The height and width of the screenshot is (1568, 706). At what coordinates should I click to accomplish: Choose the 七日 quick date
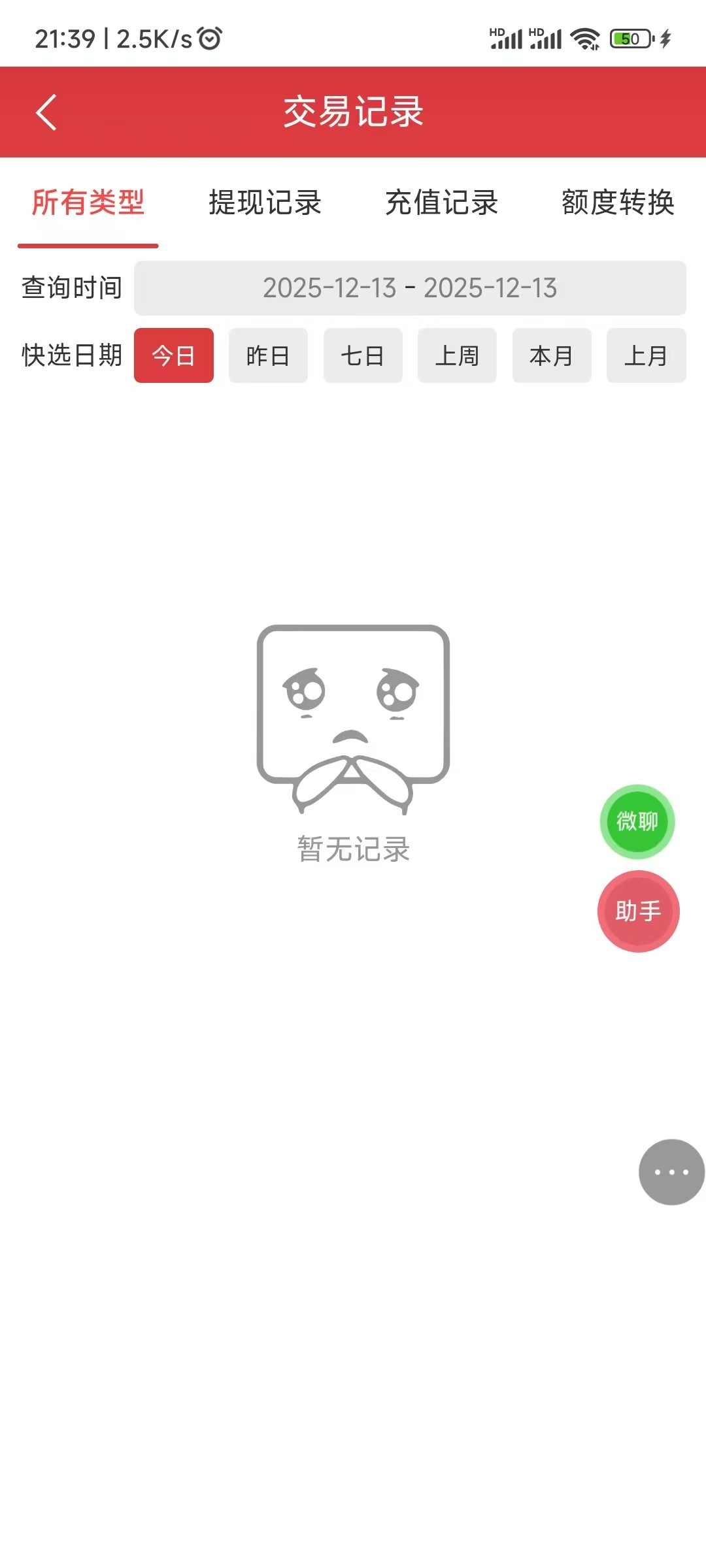click(x=363, y=355)
